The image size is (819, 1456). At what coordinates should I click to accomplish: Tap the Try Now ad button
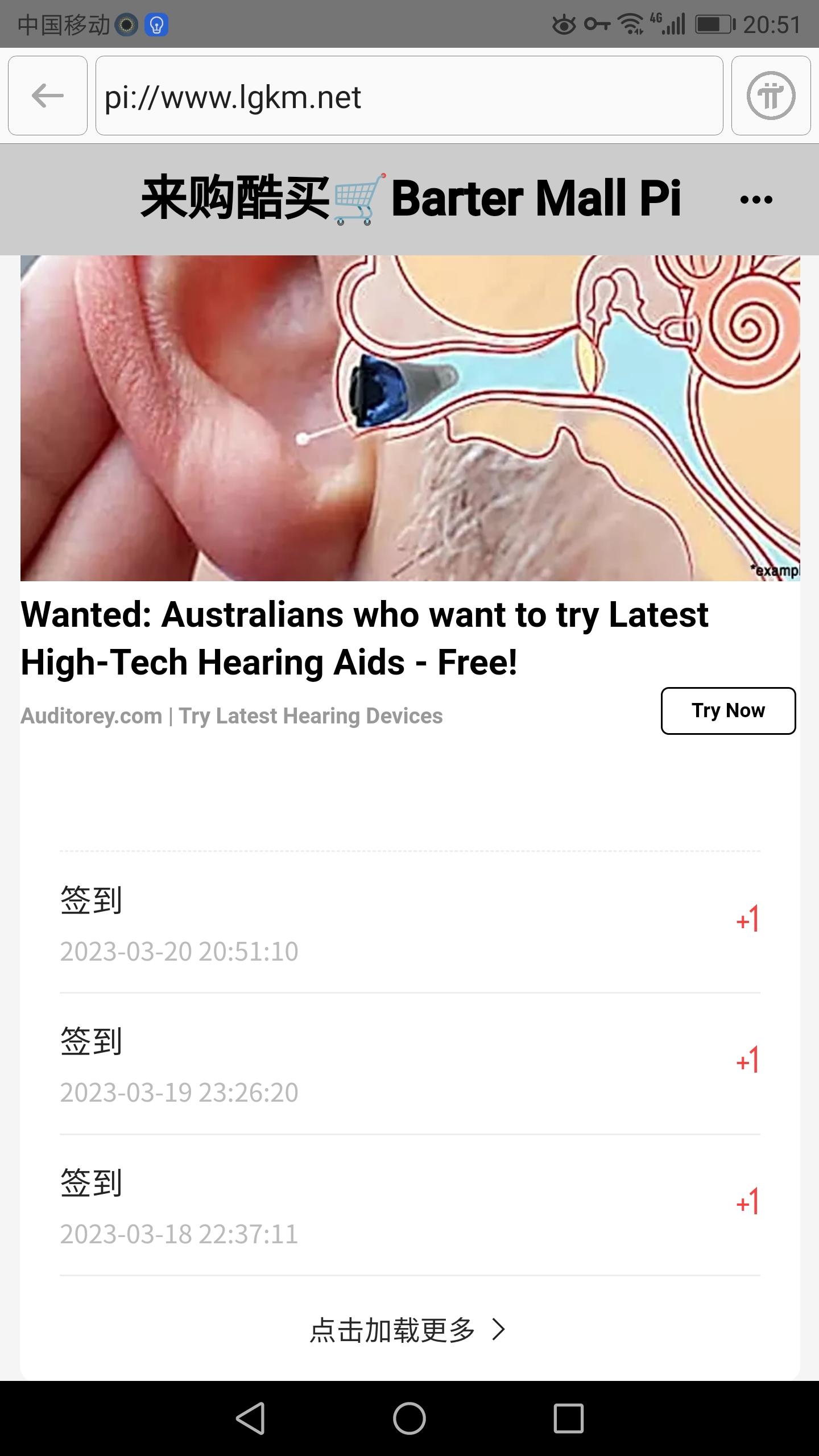728,711
